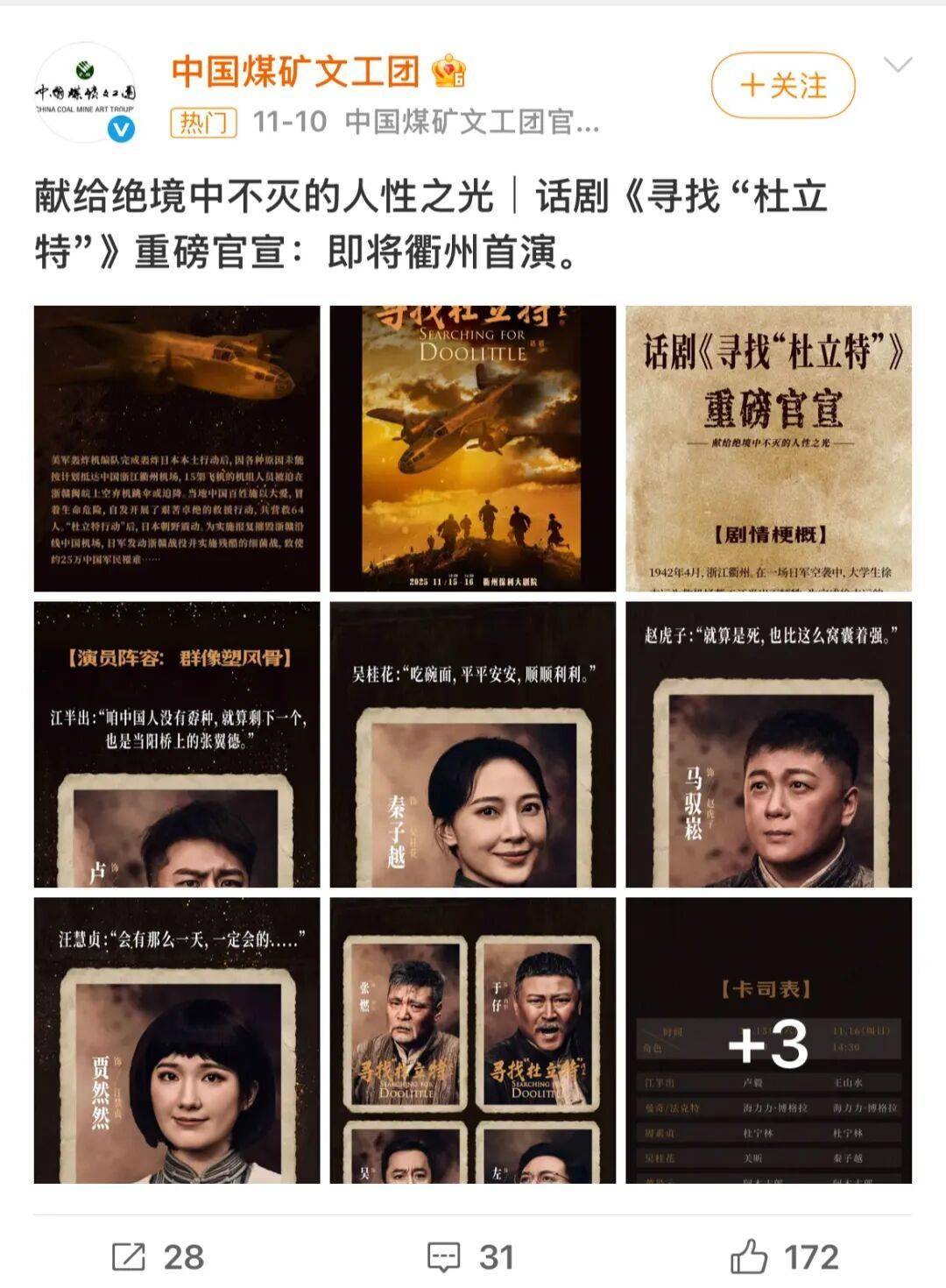View the 马驭崧 portrait tile
The height and width of the screenshot is (1288, 946).
tap(768, 744)
